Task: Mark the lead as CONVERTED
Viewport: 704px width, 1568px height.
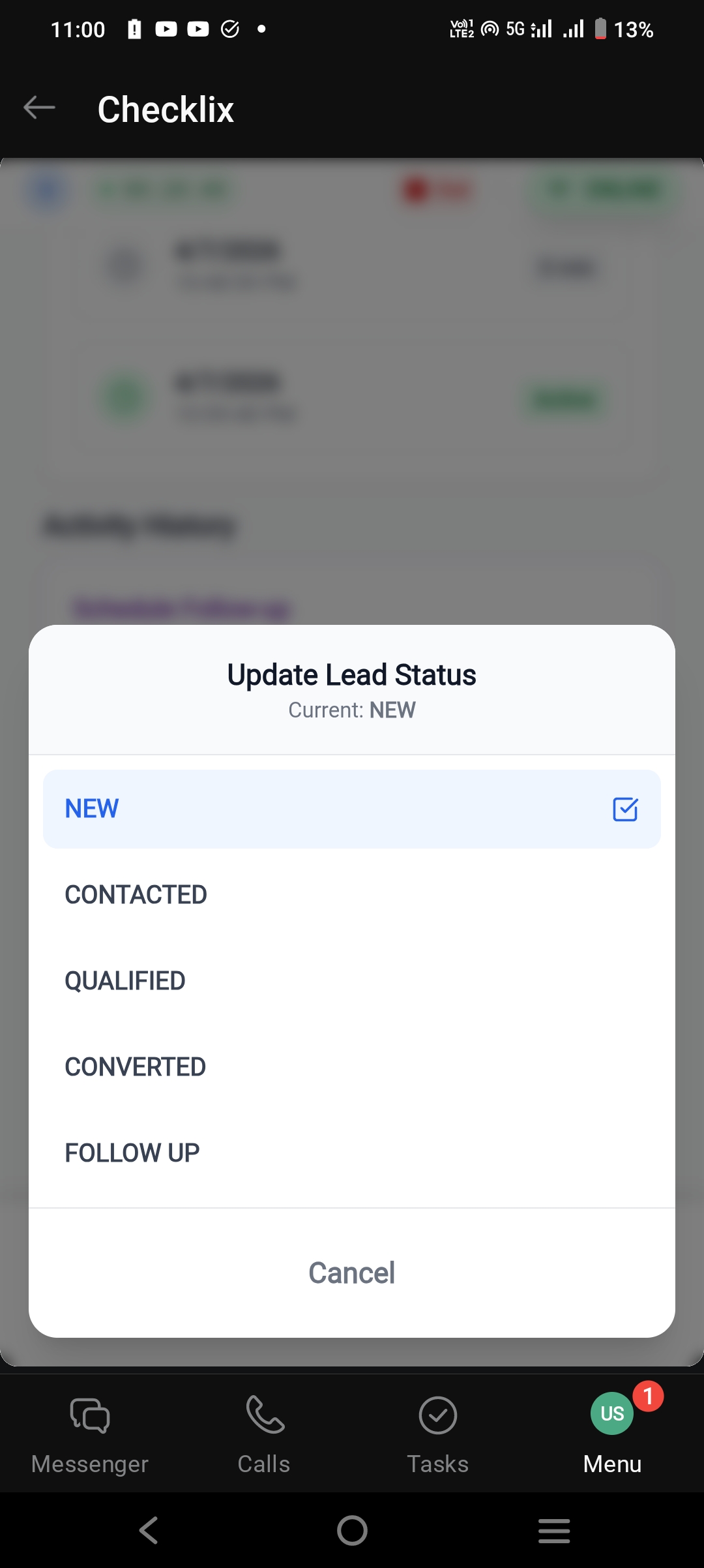Action: [352, 1067]
